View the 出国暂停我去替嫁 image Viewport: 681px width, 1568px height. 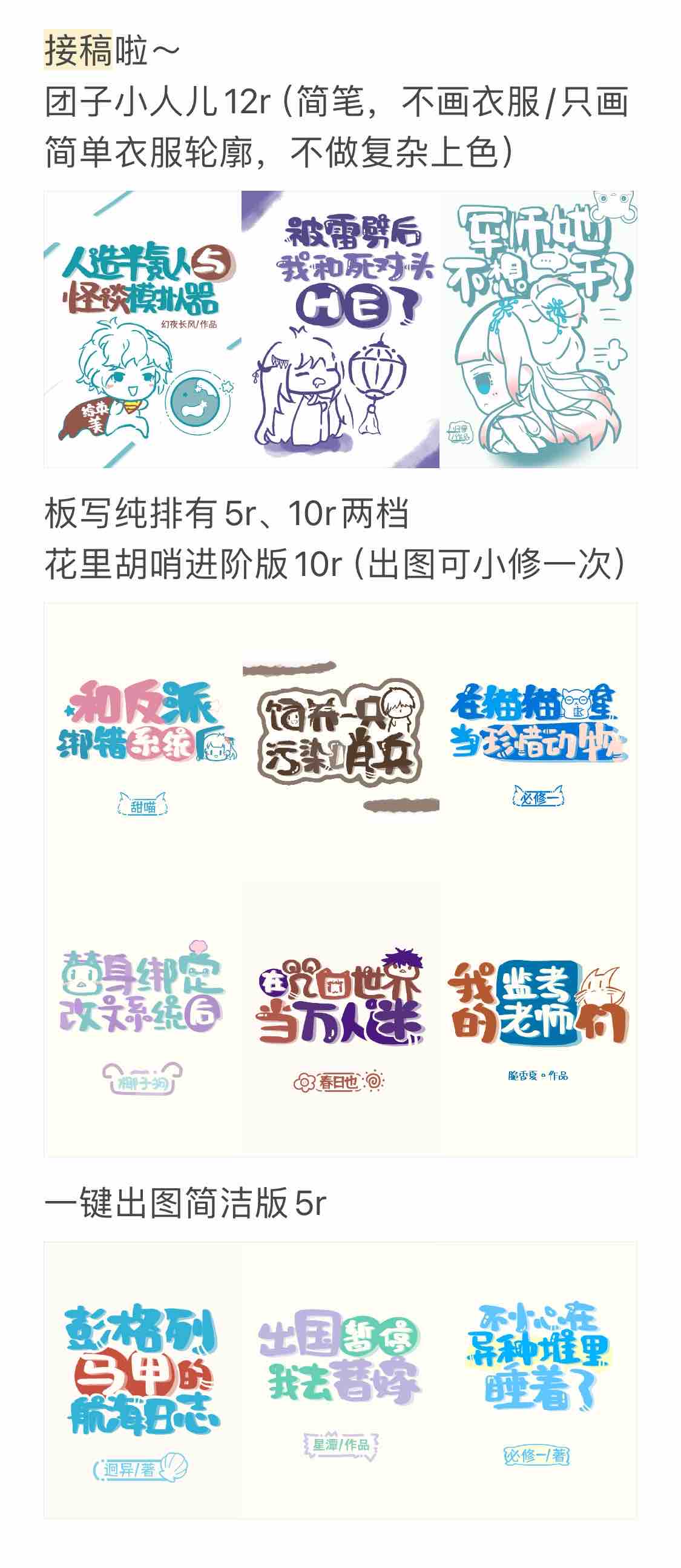coord(340,1379)
